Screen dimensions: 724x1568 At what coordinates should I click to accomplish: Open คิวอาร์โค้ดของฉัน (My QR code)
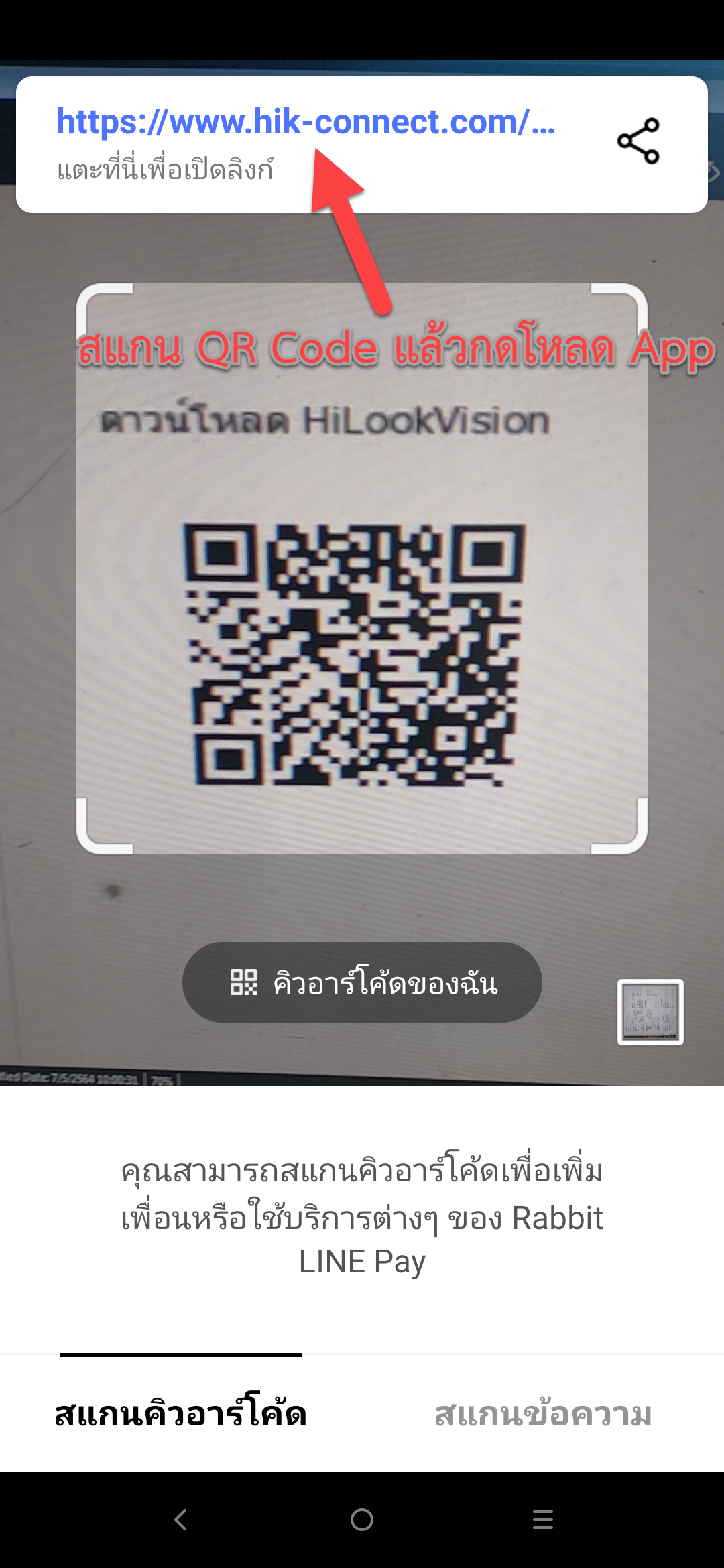[x=362, y=982]
